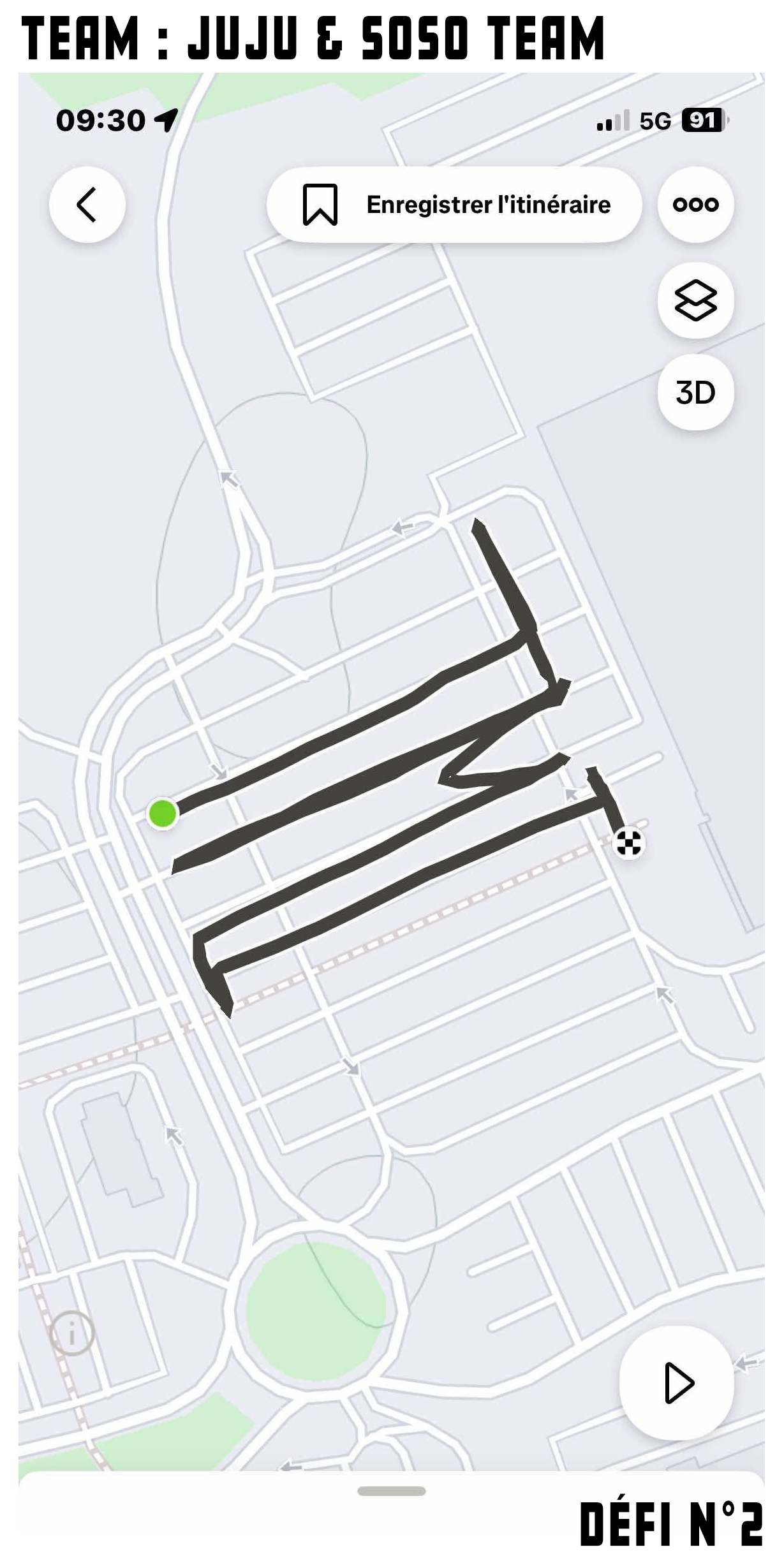Viewport: 784px width, 1568px height.
Task: Play the route animation
Action: pyautogui.click(x=677, y=1382)
